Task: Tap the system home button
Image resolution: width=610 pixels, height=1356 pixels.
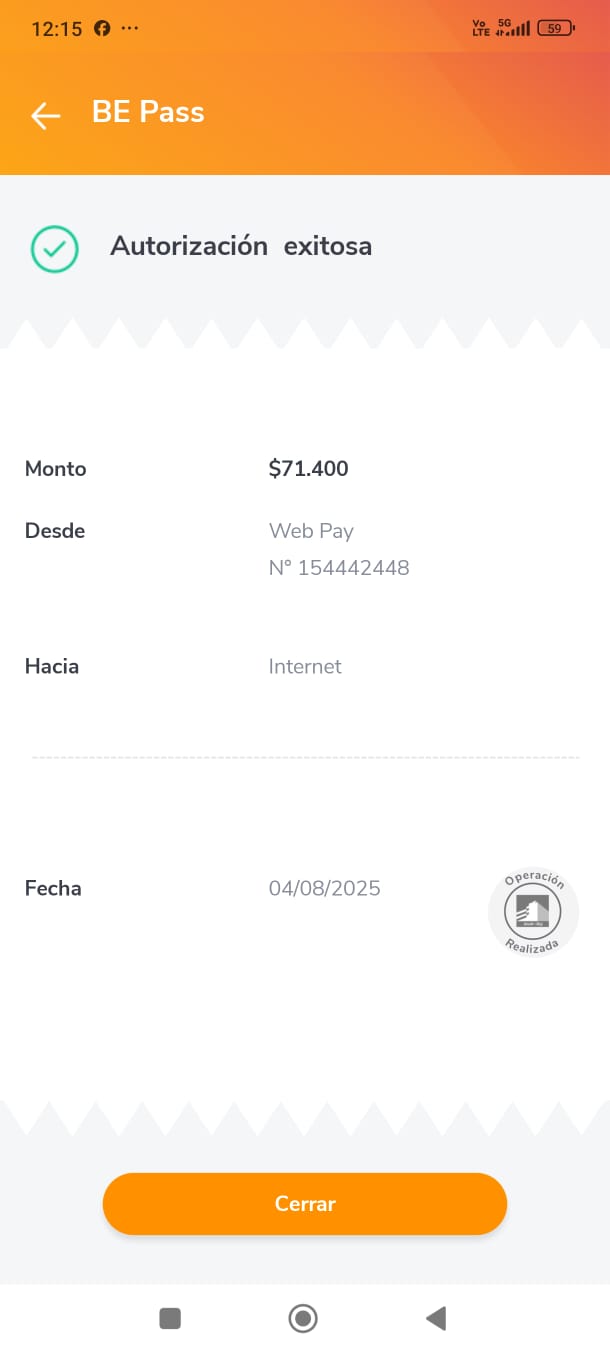Action: (303, 1318)
